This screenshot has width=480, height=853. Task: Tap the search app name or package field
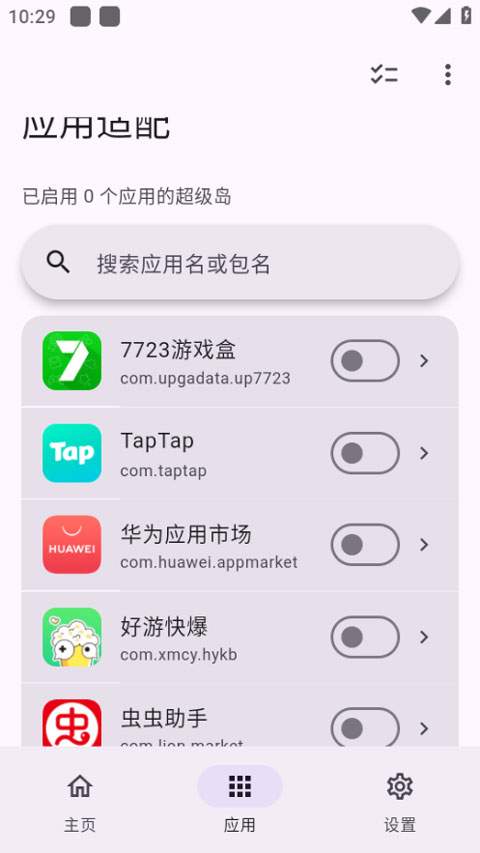tap(240, 263)
